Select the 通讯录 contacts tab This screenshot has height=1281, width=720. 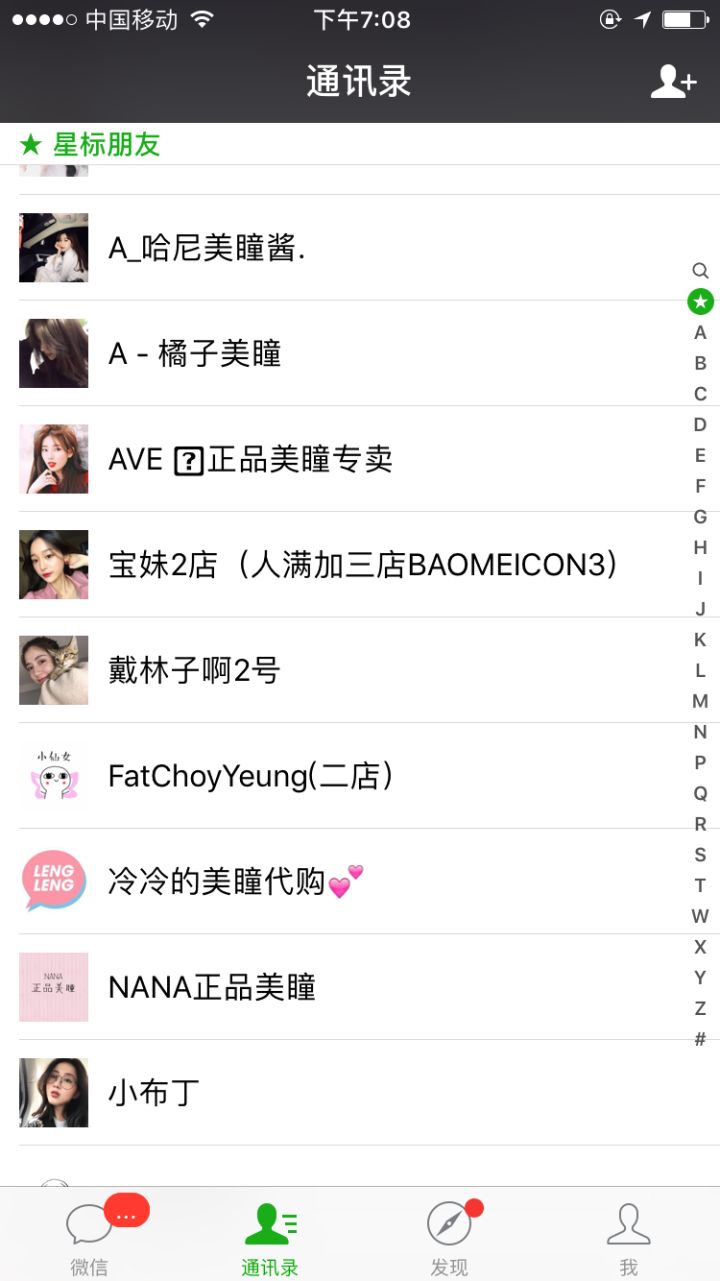(x=269, y=1235)
